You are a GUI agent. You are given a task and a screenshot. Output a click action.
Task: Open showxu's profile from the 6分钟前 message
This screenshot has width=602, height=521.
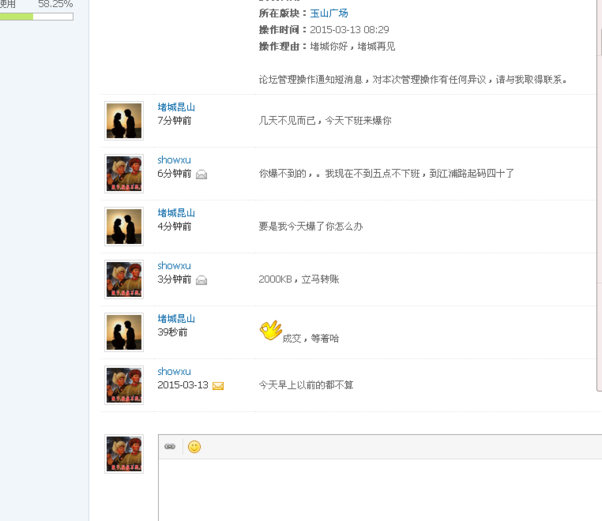[x=174, y=160]
